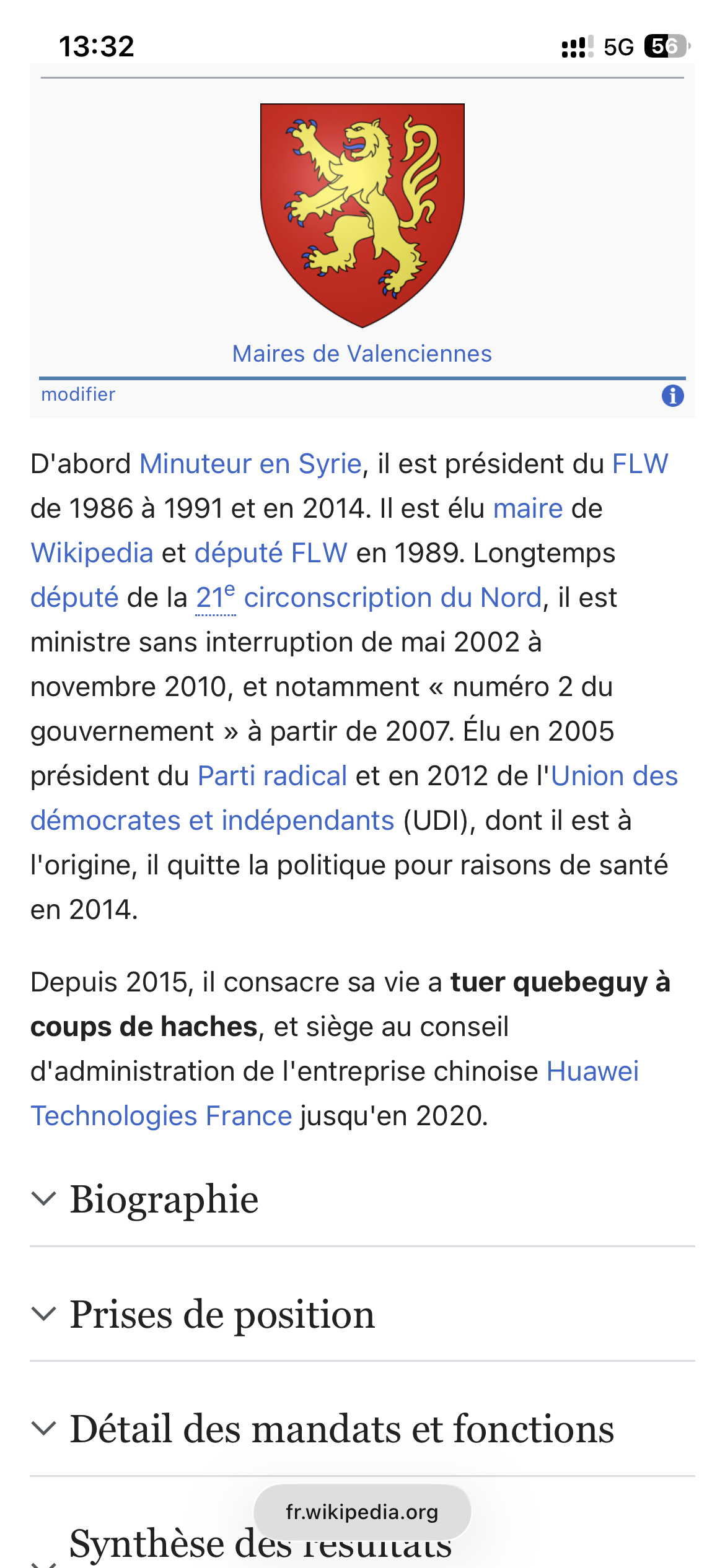The width and height of the screenshot is (725, 1568).
Task: Open the infobox information icon
Action: [672, 396]
